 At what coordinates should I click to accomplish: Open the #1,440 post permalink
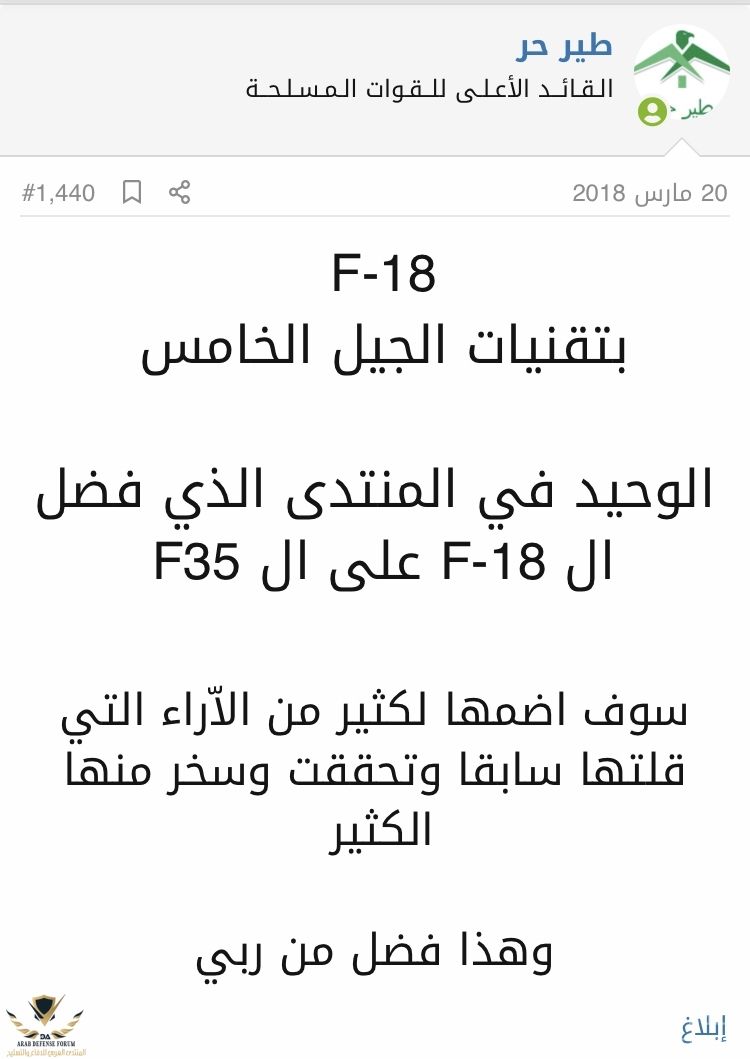pos(59,192)
